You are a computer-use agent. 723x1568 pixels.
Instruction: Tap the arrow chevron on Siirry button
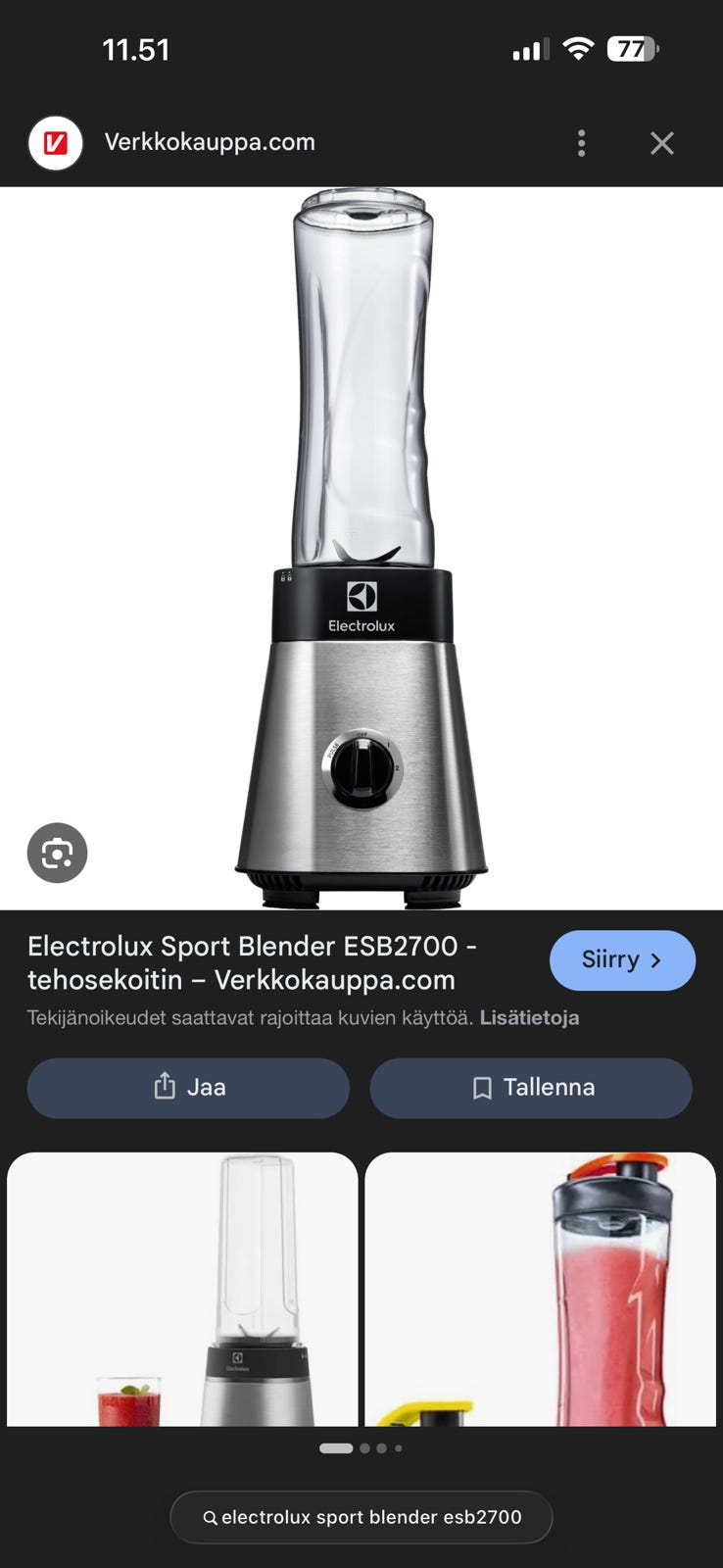(x=658, y=960)
